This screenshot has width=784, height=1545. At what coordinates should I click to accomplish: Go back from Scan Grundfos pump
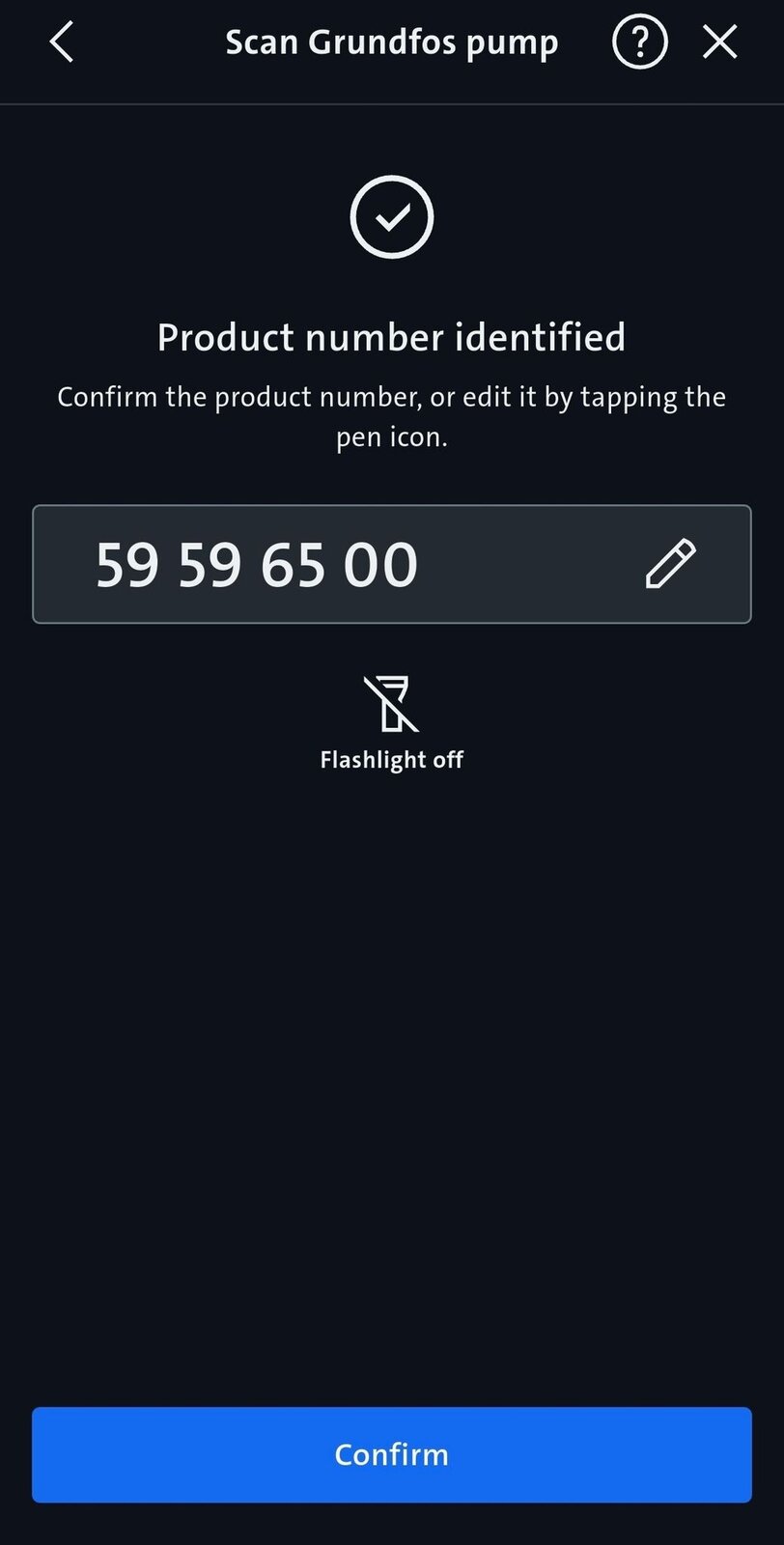pos(62,42)
